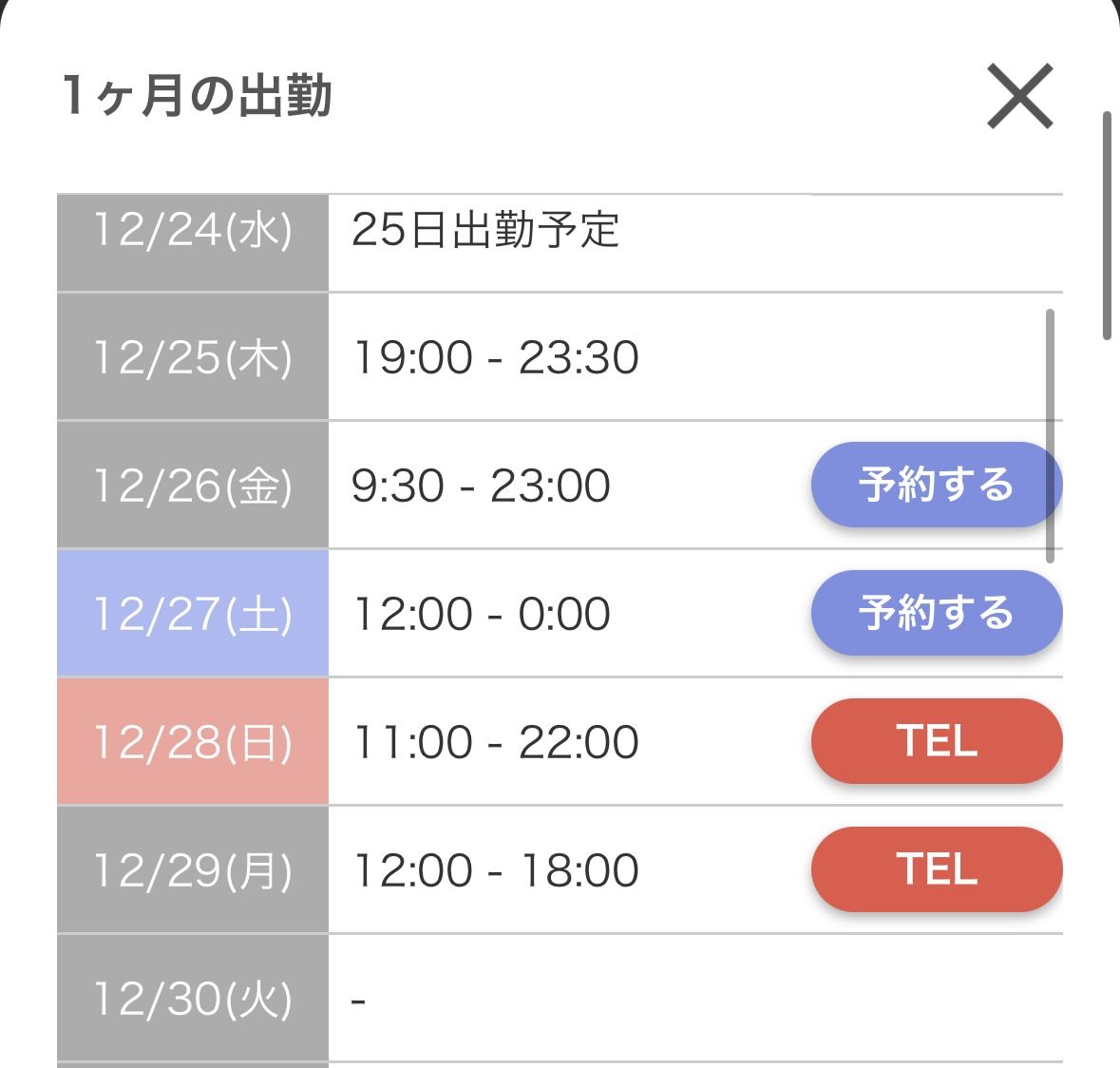Tap 予約する for 12/26 (金)
The height and width of the screenshot is (1068, 1120).
935,485
